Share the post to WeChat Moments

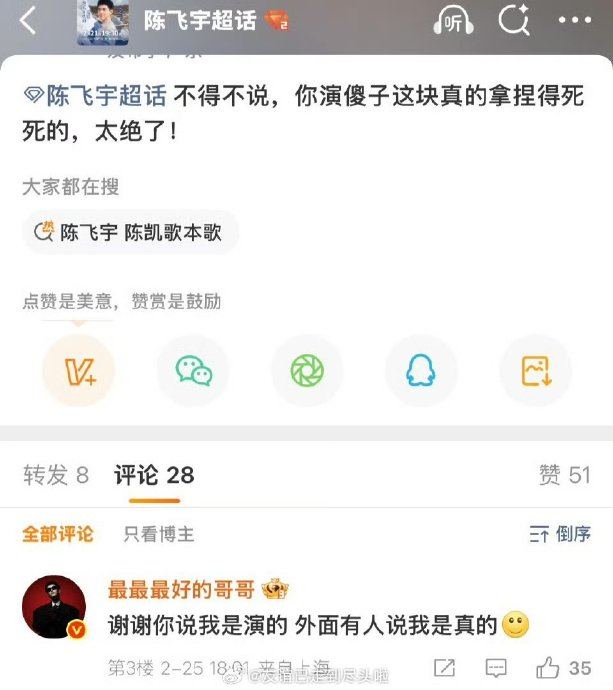[x=307, y=371]
